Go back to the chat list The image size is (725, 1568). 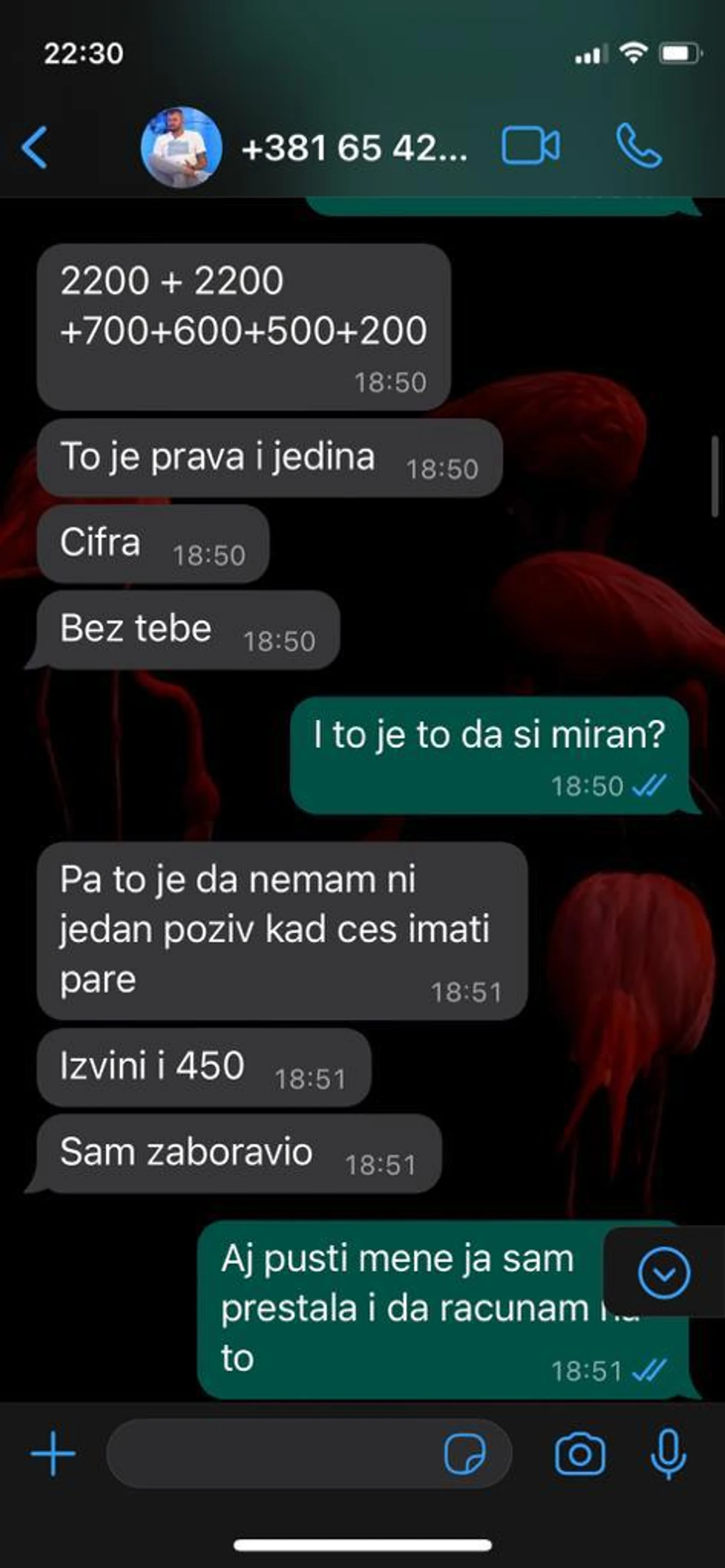34,147
